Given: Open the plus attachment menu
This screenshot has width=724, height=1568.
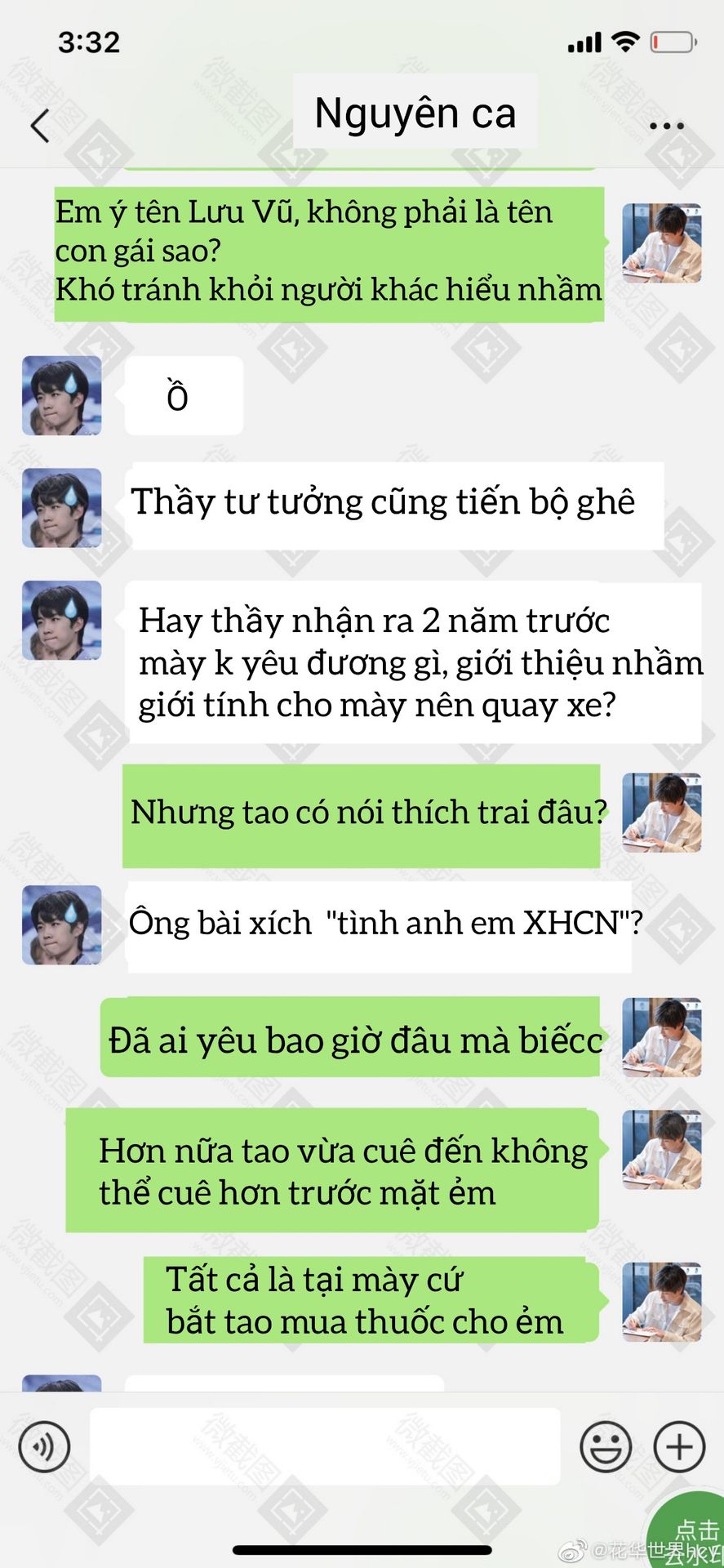Looking at the screenshot, I should pyautogui.click(x=679, y=1447).
